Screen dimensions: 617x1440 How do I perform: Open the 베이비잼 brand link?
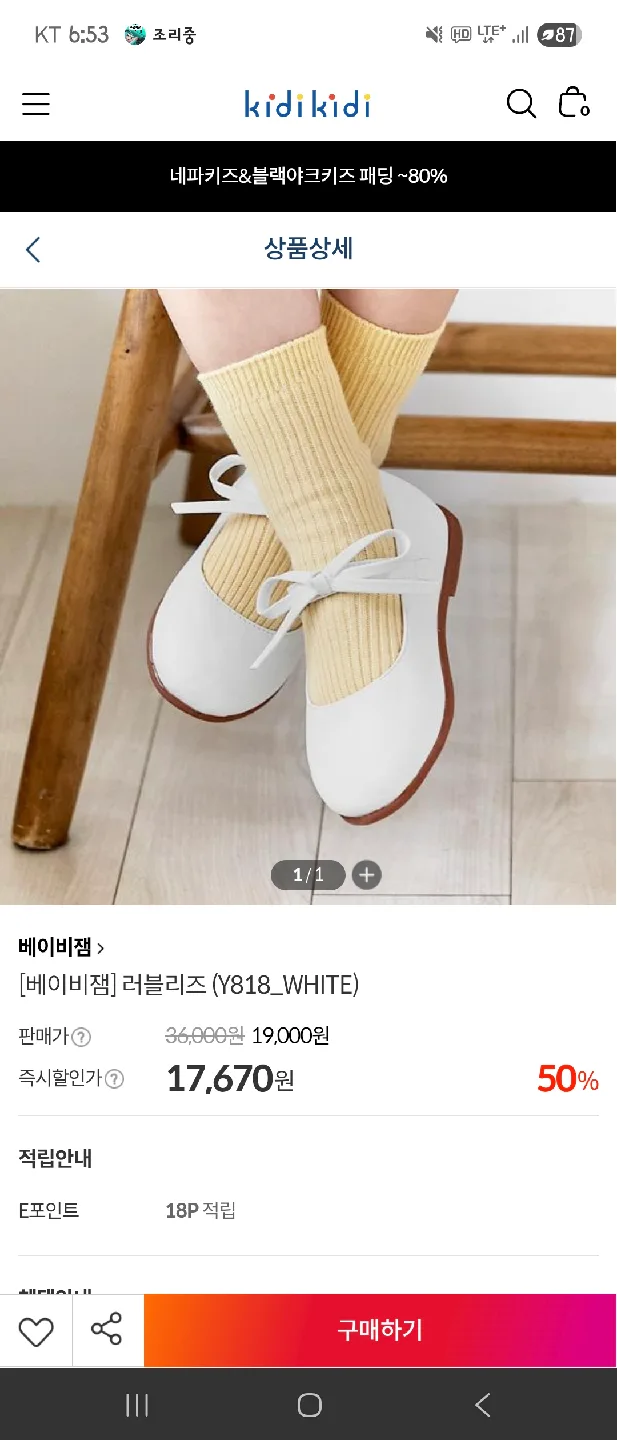[x=61, y=947]
